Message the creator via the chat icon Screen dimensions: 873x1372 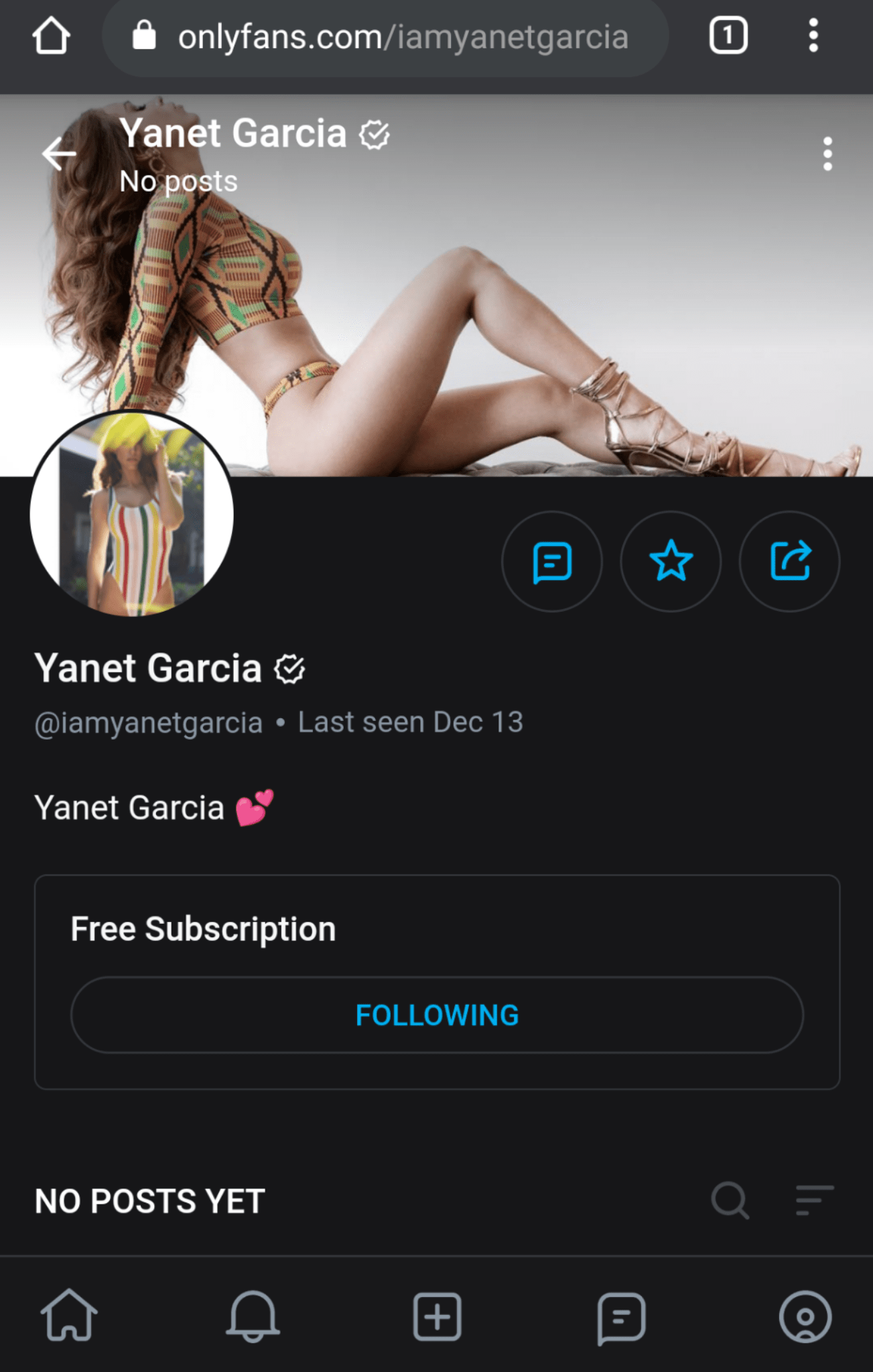pos(551,561)
